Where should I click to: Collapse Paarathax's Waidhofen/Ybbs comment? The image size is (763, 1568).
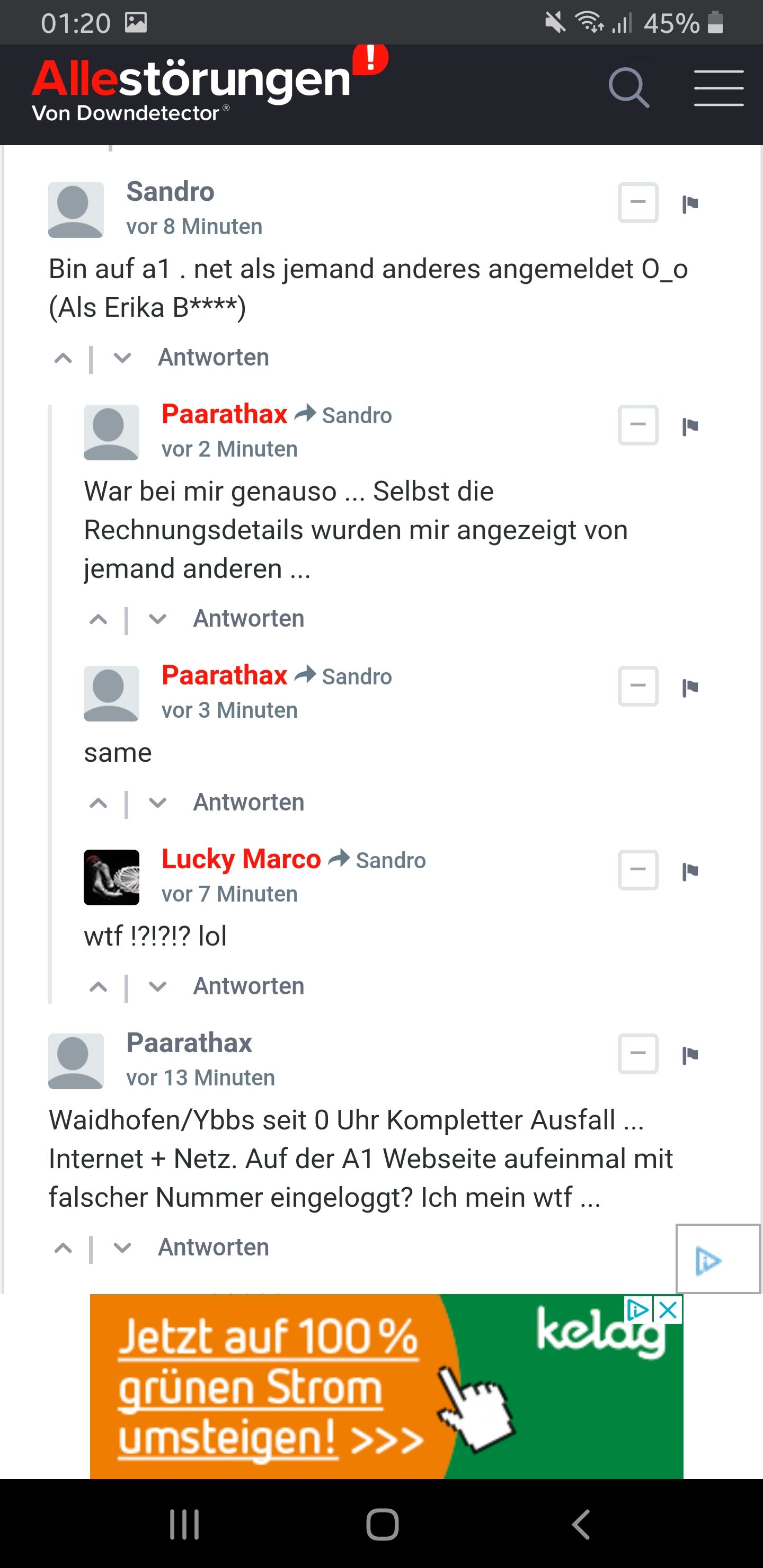(637, 1053)
